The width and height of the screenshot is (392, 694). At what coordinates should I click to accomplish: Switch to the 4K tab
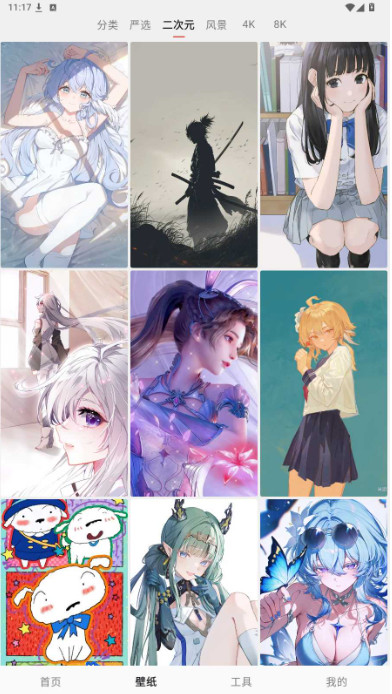tap(249, 24)
